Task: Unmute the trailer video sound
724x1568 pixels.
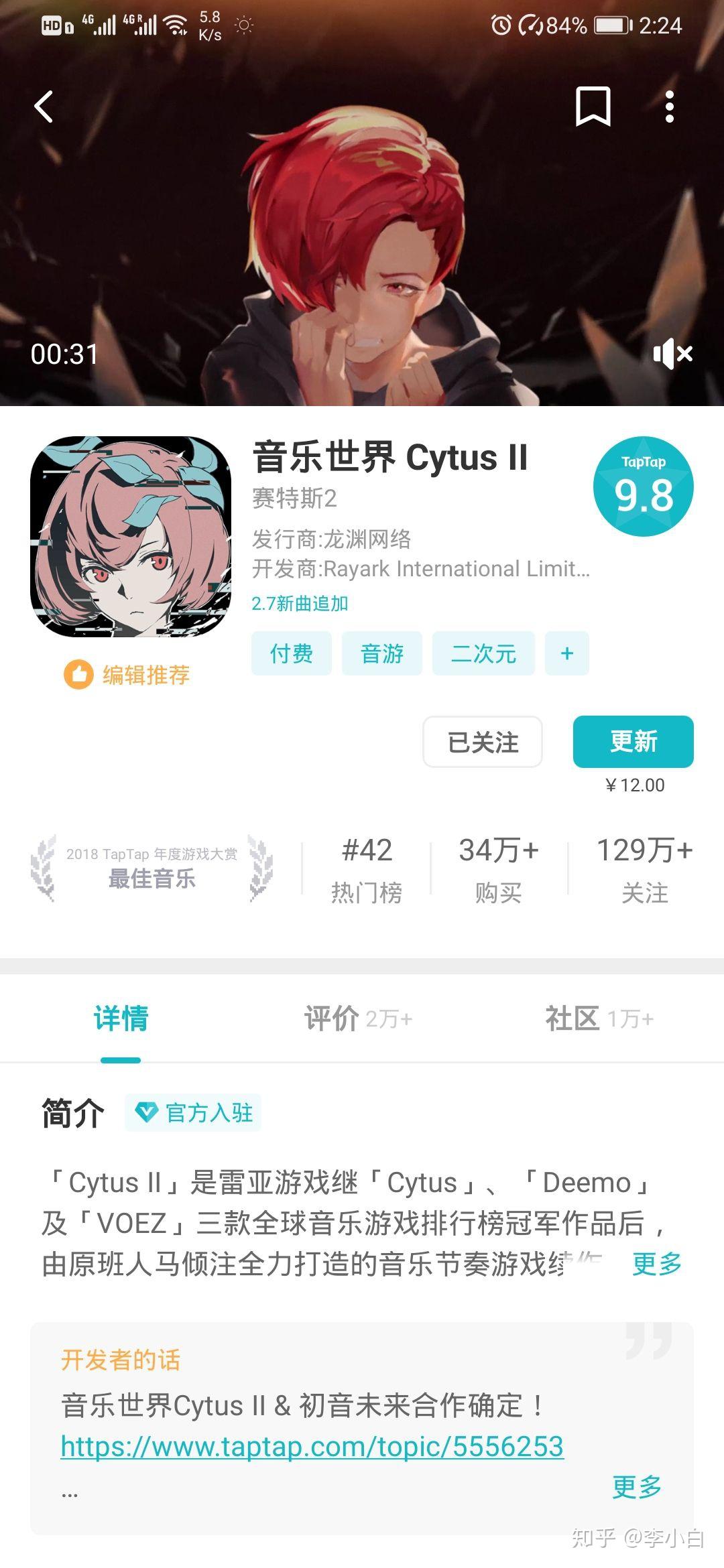Action: tap(672, 354)
